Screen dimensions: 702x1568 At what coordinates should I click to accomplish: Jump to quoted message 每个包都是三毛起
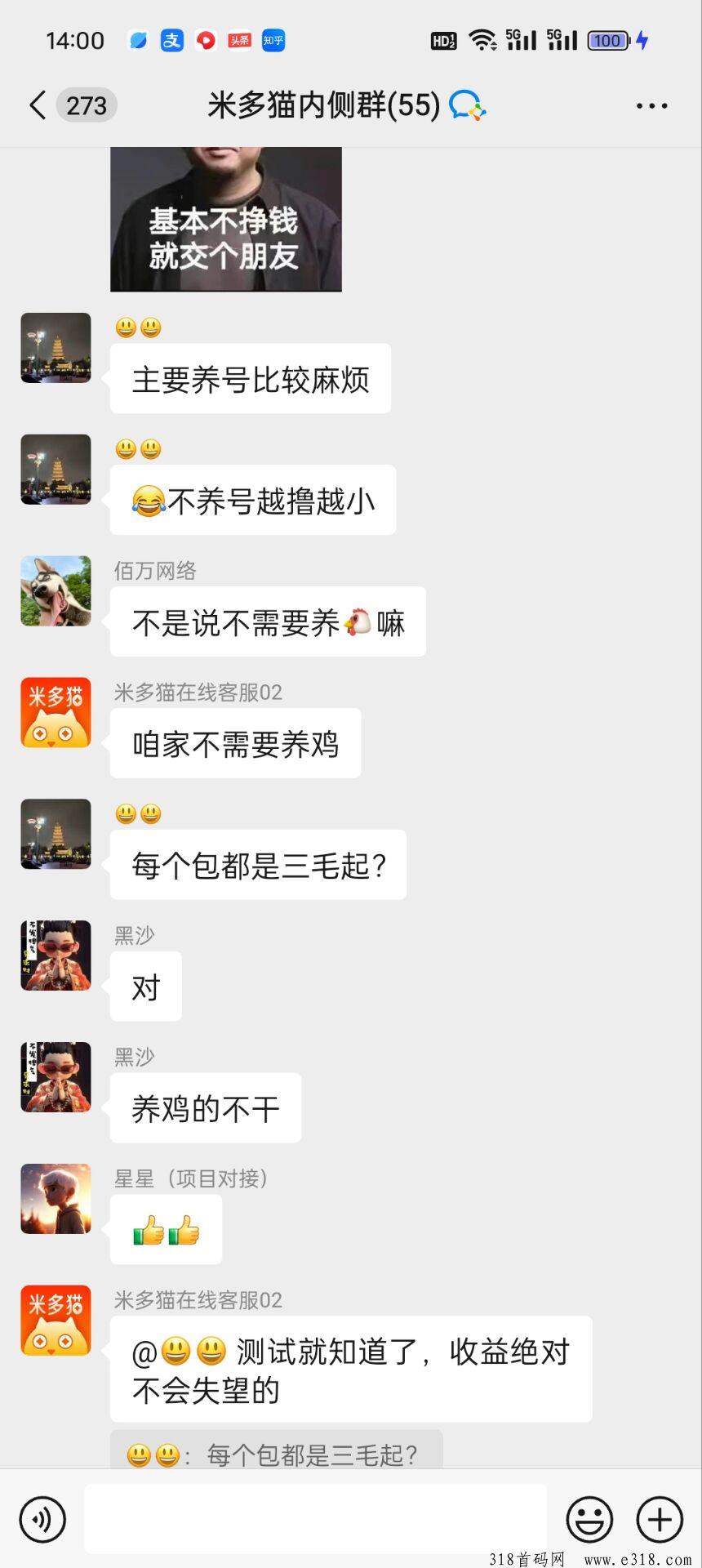tap(277, 1454)
